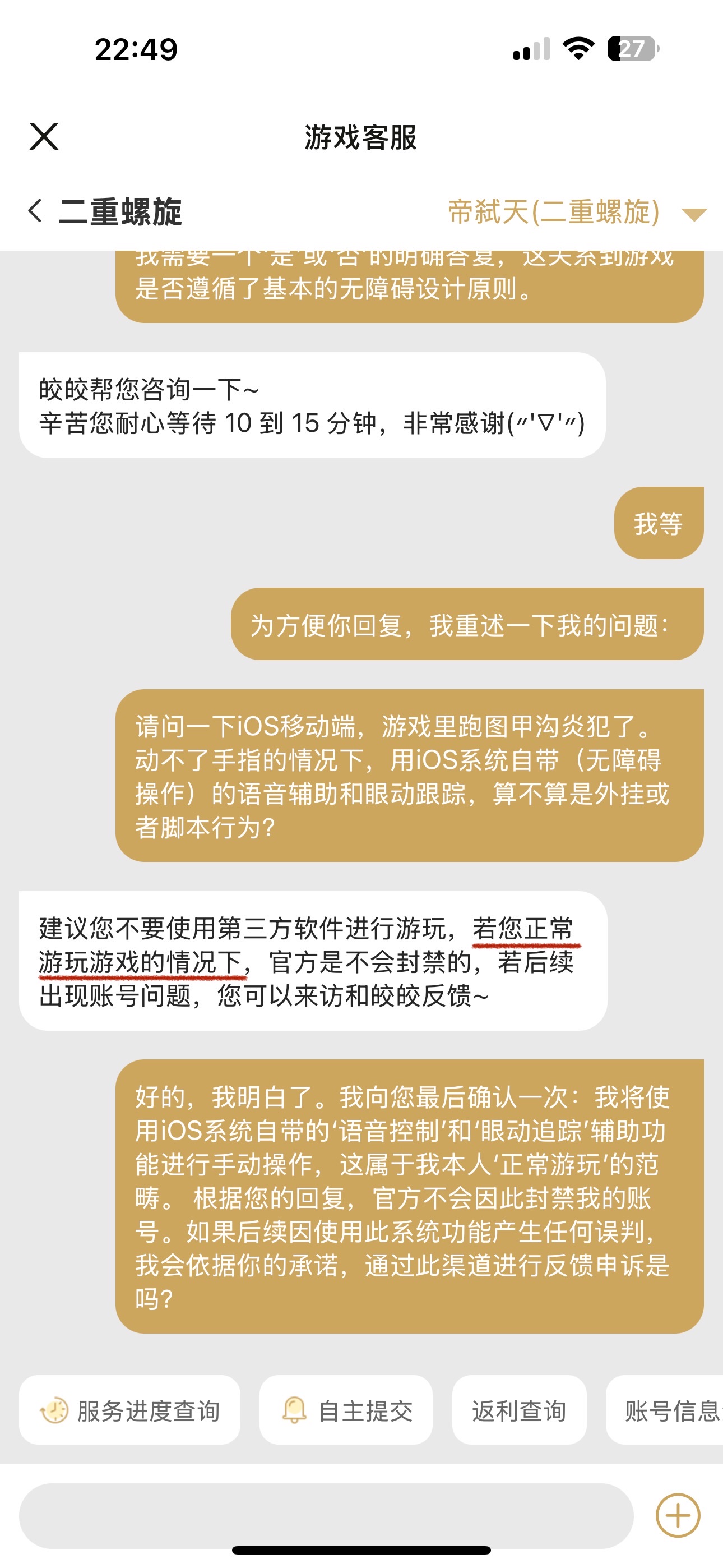Go back from the 二重螺旋 chat

coord(35,211)
